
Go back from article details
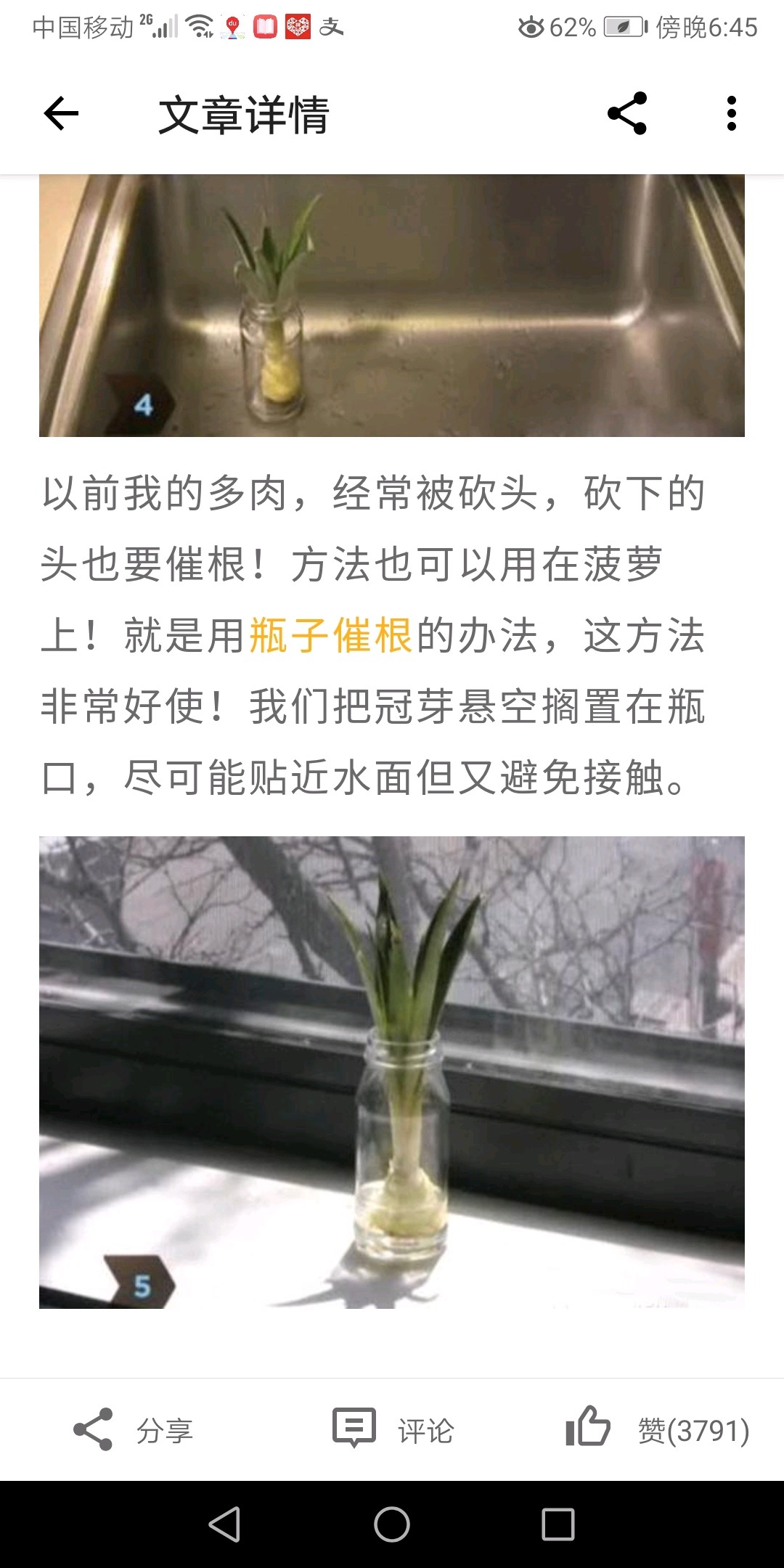[61, 114]
